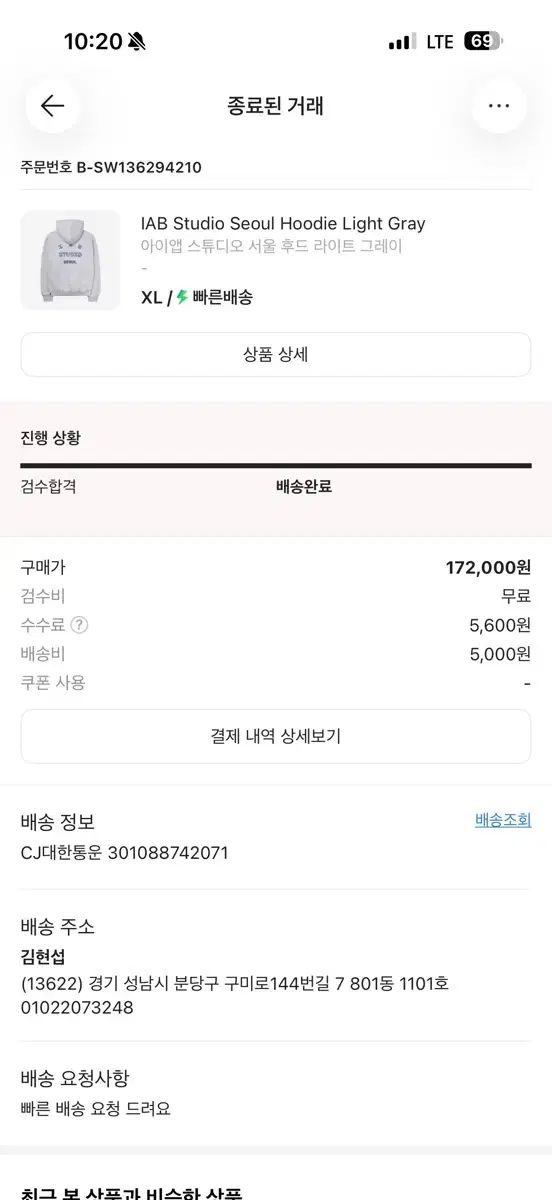The width and height of the screenshot is (552, 1200).
Task: Open the IAB Studio hoodie product image
Action: click(70, 260)
